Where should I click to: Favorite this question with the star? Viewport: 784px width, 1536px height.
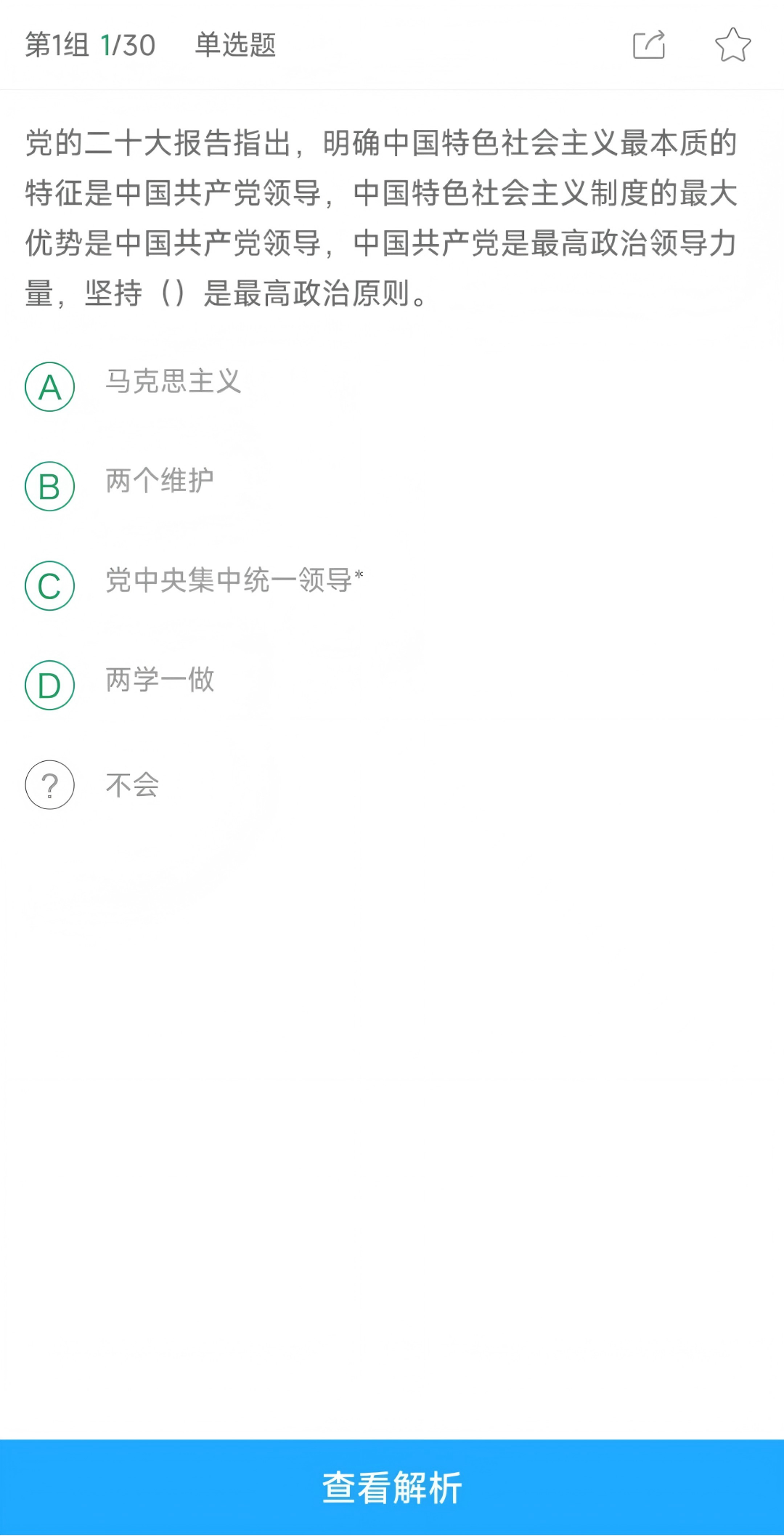pyautogui.click(x=732, y=44)
